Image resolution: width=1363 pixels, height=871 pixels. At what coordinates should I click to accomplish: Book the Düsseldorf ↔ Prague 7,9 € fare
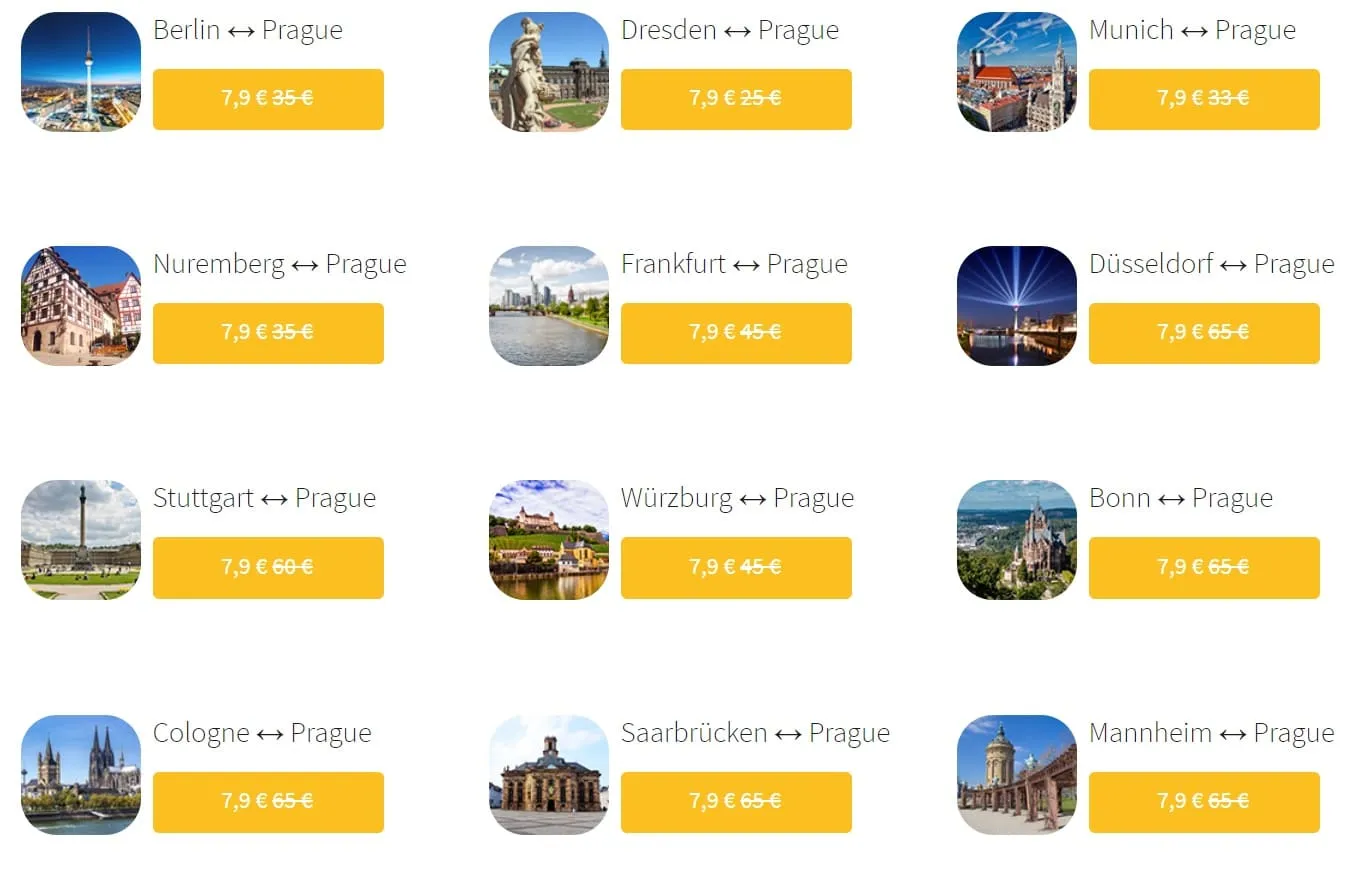pos(1204,333)
